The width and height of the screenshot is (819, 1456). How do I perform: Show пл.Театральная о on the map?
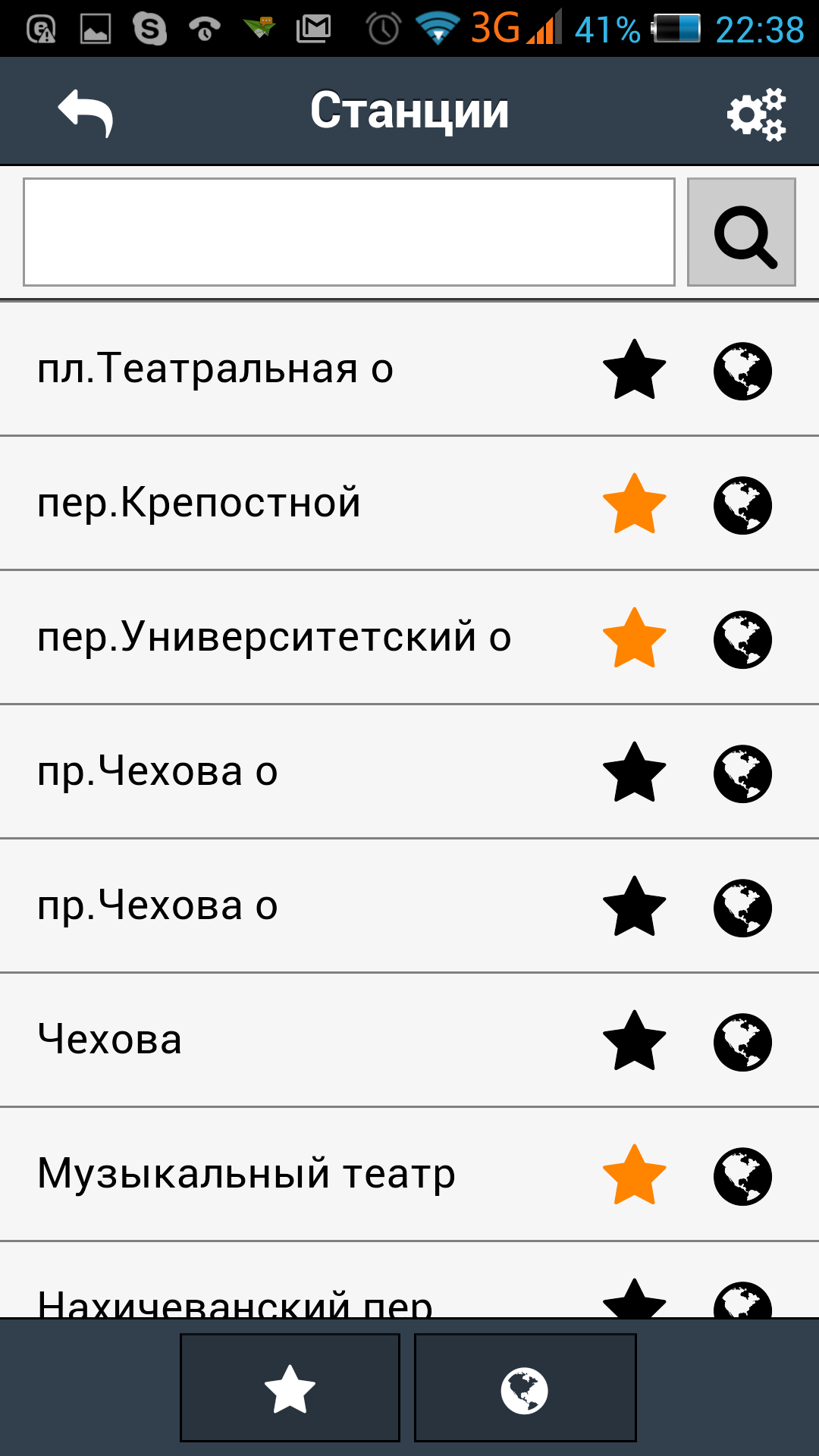742,371
